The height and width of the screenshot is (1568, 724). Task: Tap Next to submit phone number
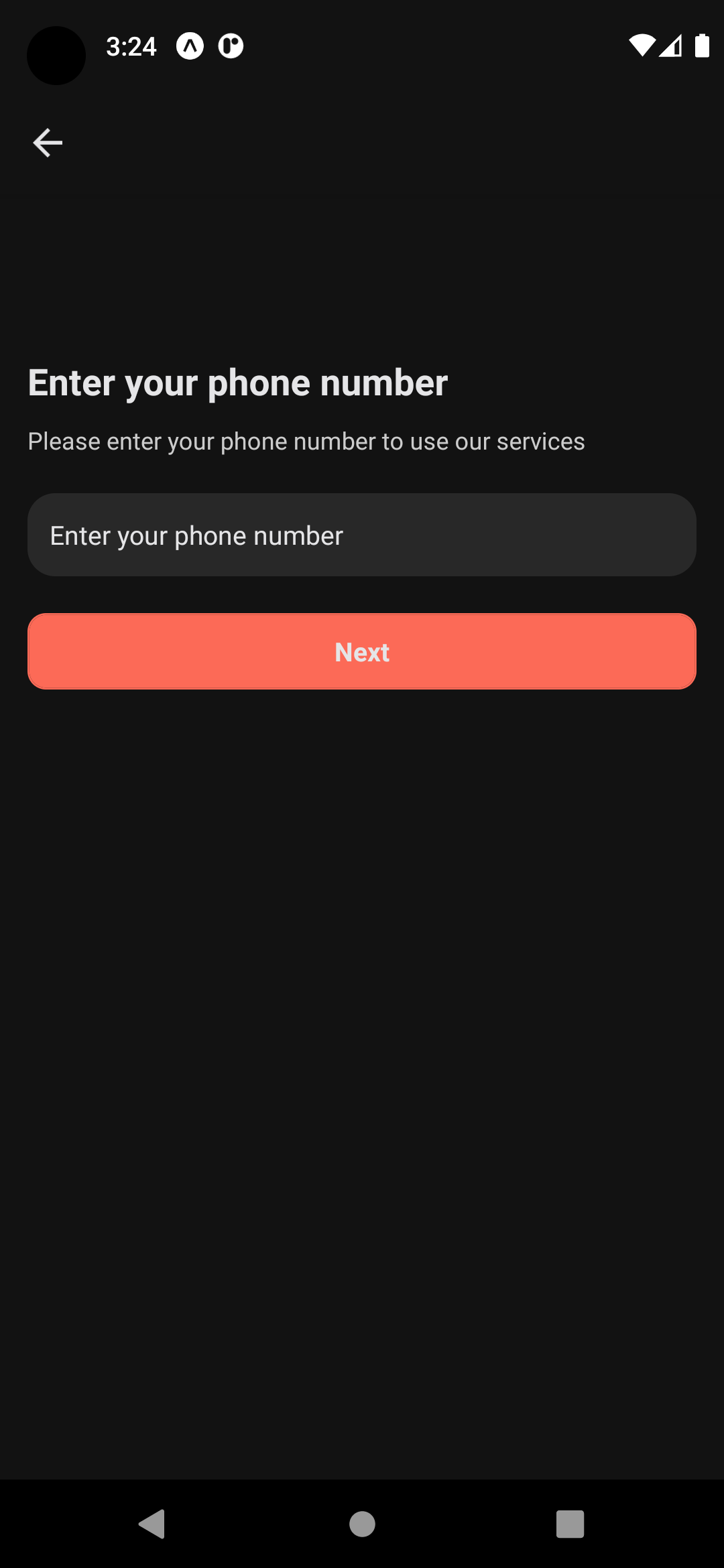362,651
